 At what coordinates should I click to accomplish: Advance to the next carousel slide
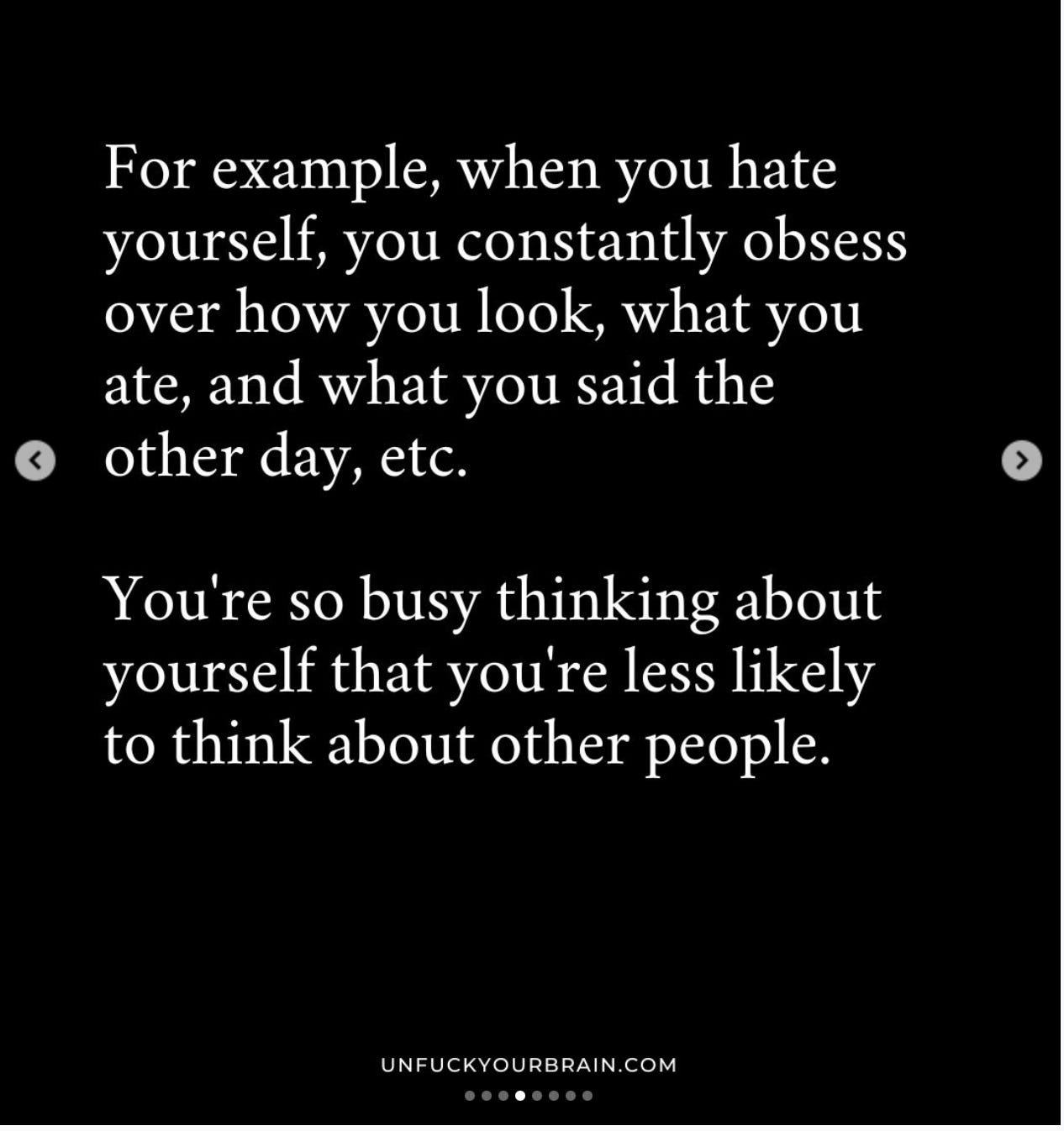tap(1022, 460)
